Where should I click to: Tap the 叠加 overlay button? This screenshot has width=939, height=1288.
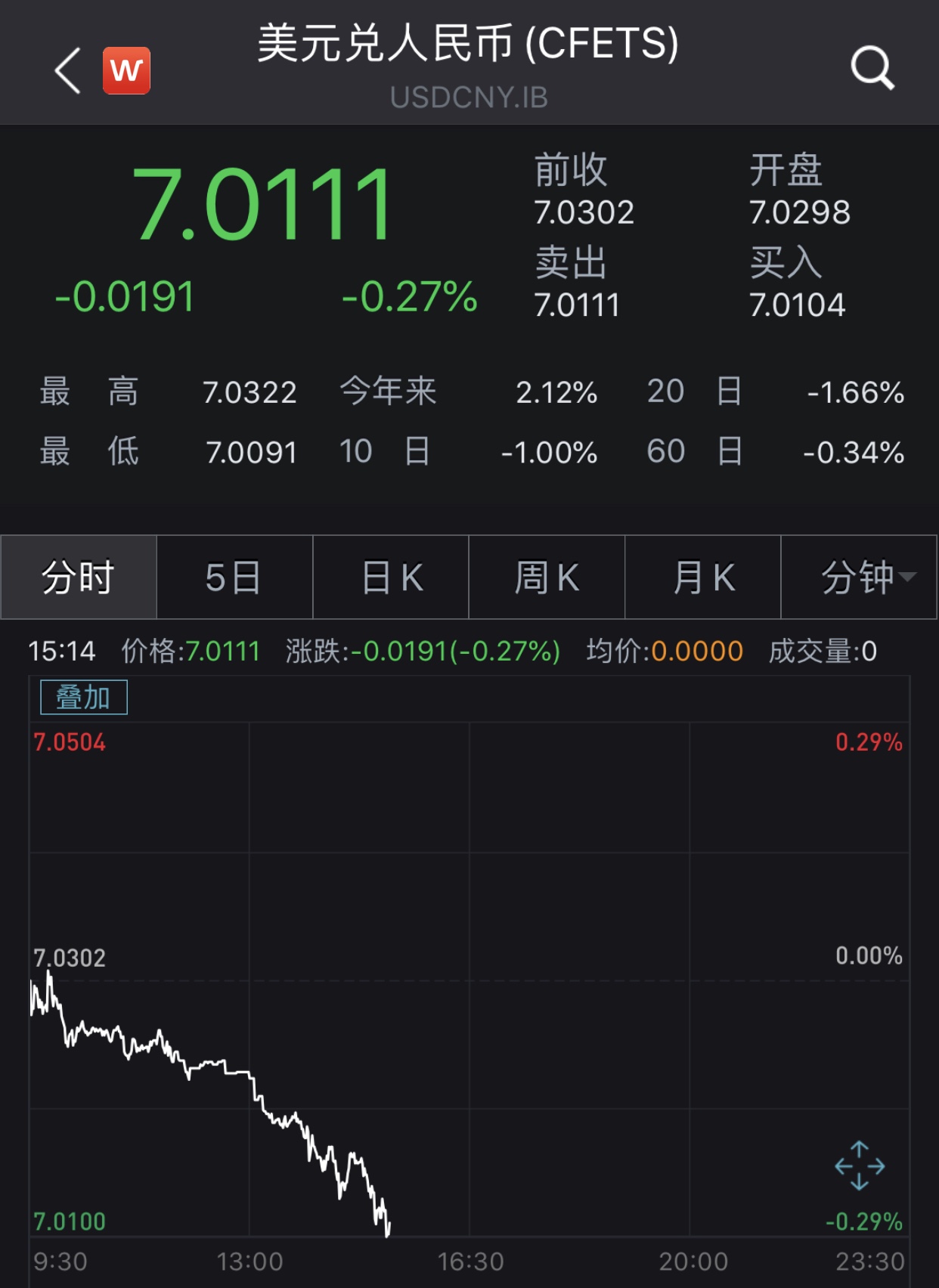(84, 697)
